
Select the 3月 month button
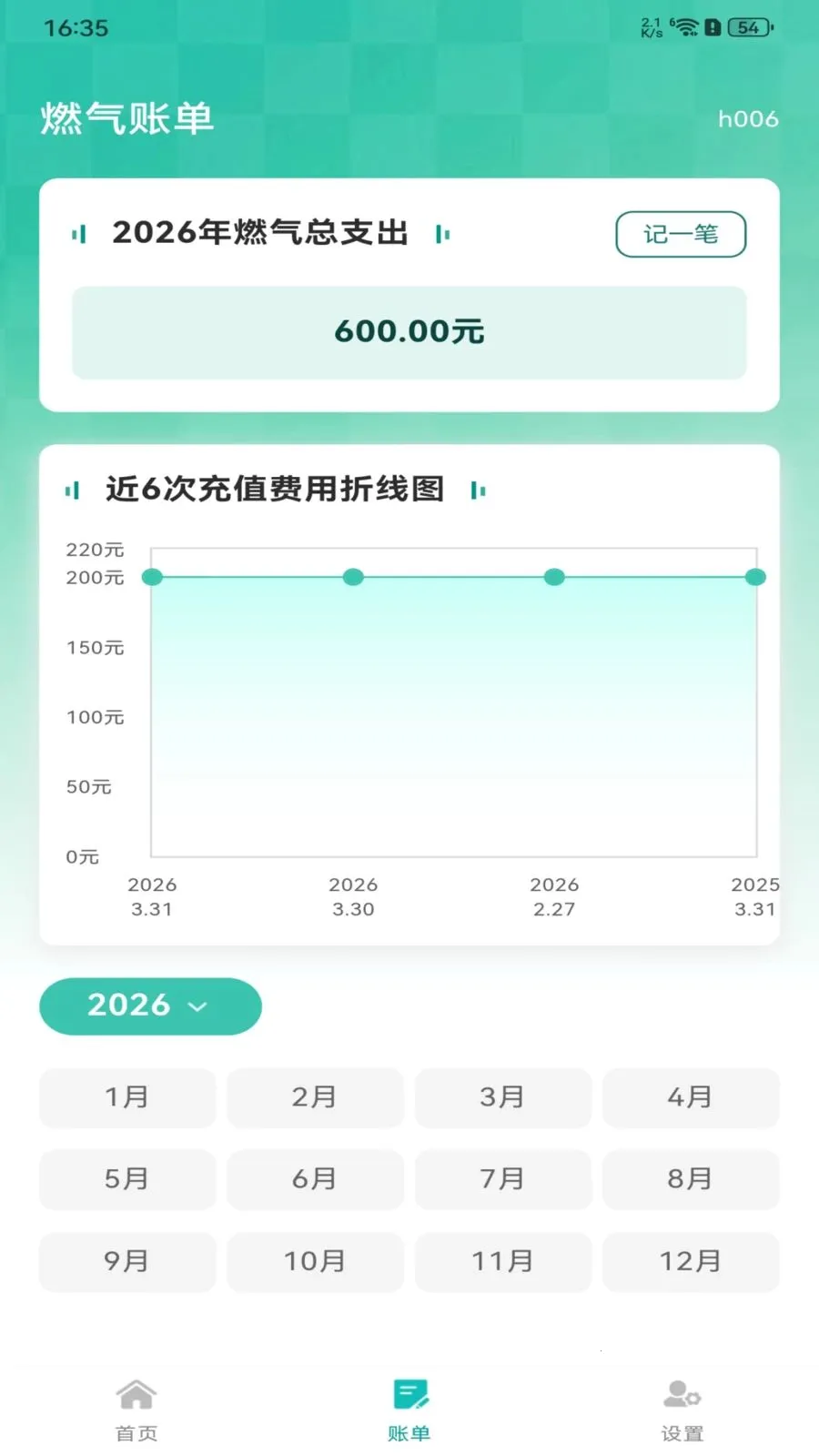point(502,1098)
